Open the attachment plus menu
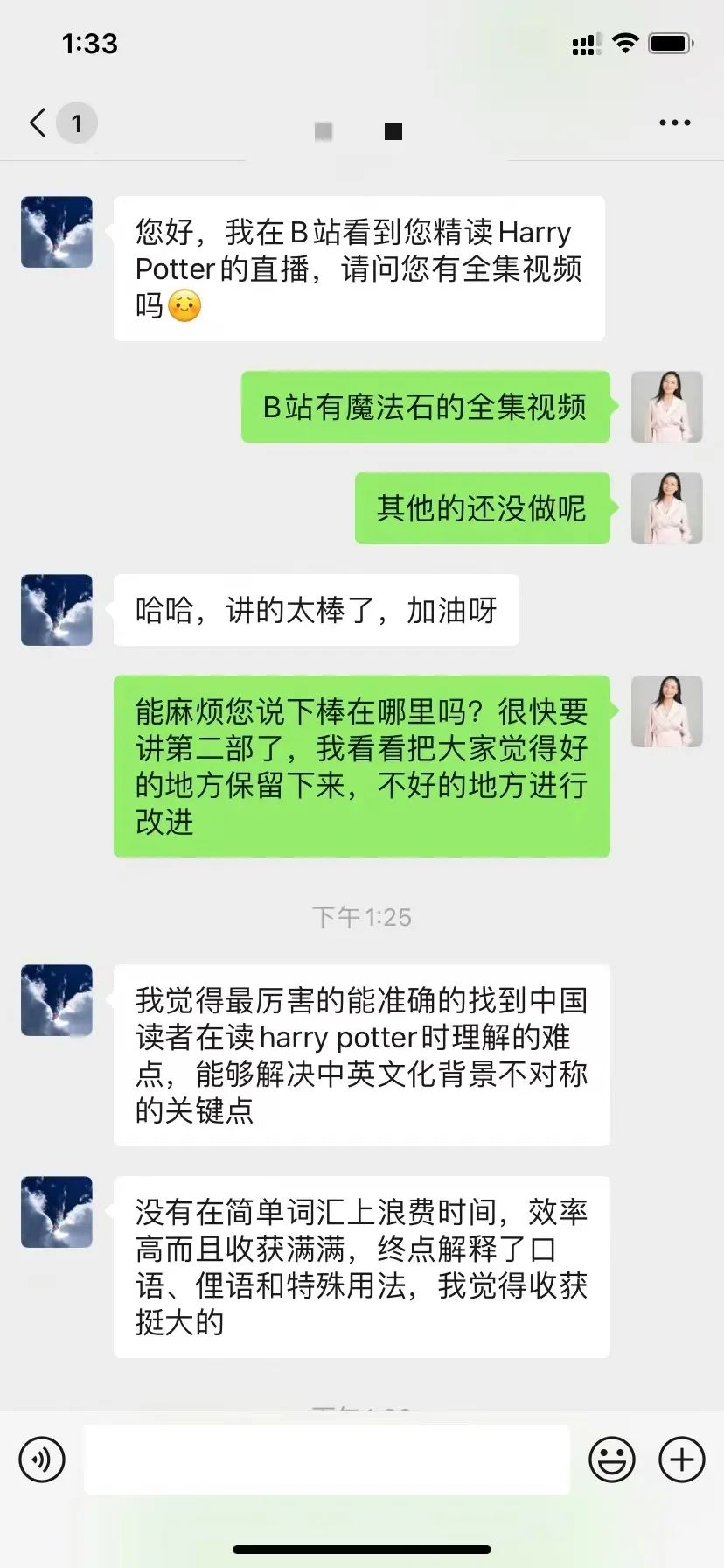Viewport: 724px width, 1568px height. [680, 1459]
